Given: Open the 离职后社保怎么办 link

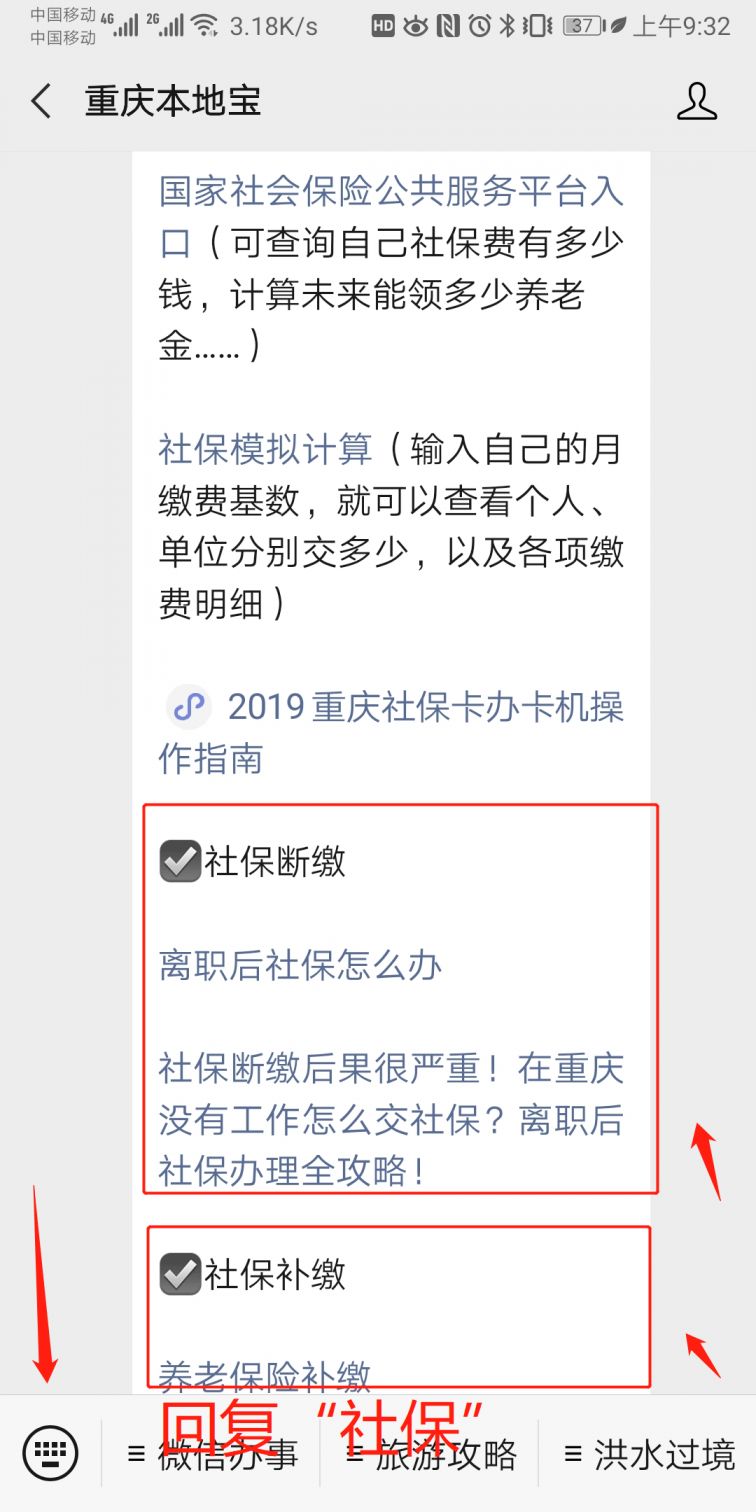Looking at the screenshot, I should click(x=300, y=966).
